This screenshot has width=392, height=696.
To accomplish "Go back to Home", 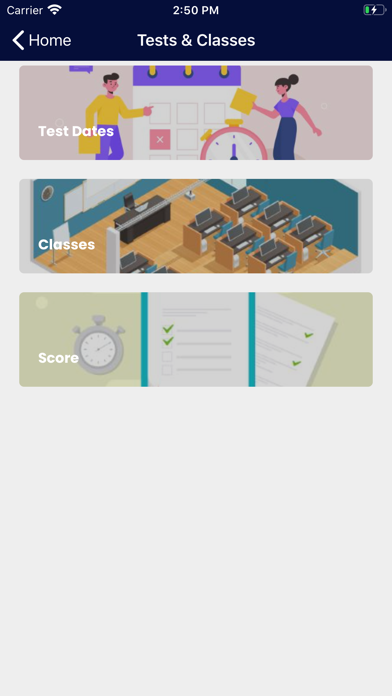I will pyautogui.click(x=41, y=40).
